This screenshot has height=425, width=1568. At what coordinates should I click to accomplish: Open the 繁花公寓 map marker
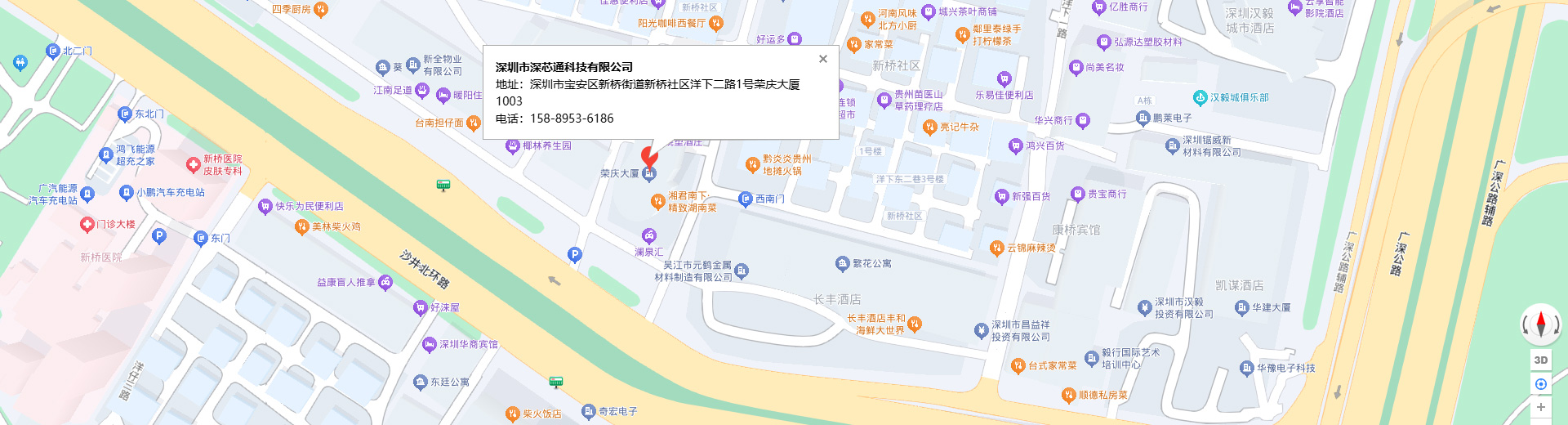click(843, 263)
